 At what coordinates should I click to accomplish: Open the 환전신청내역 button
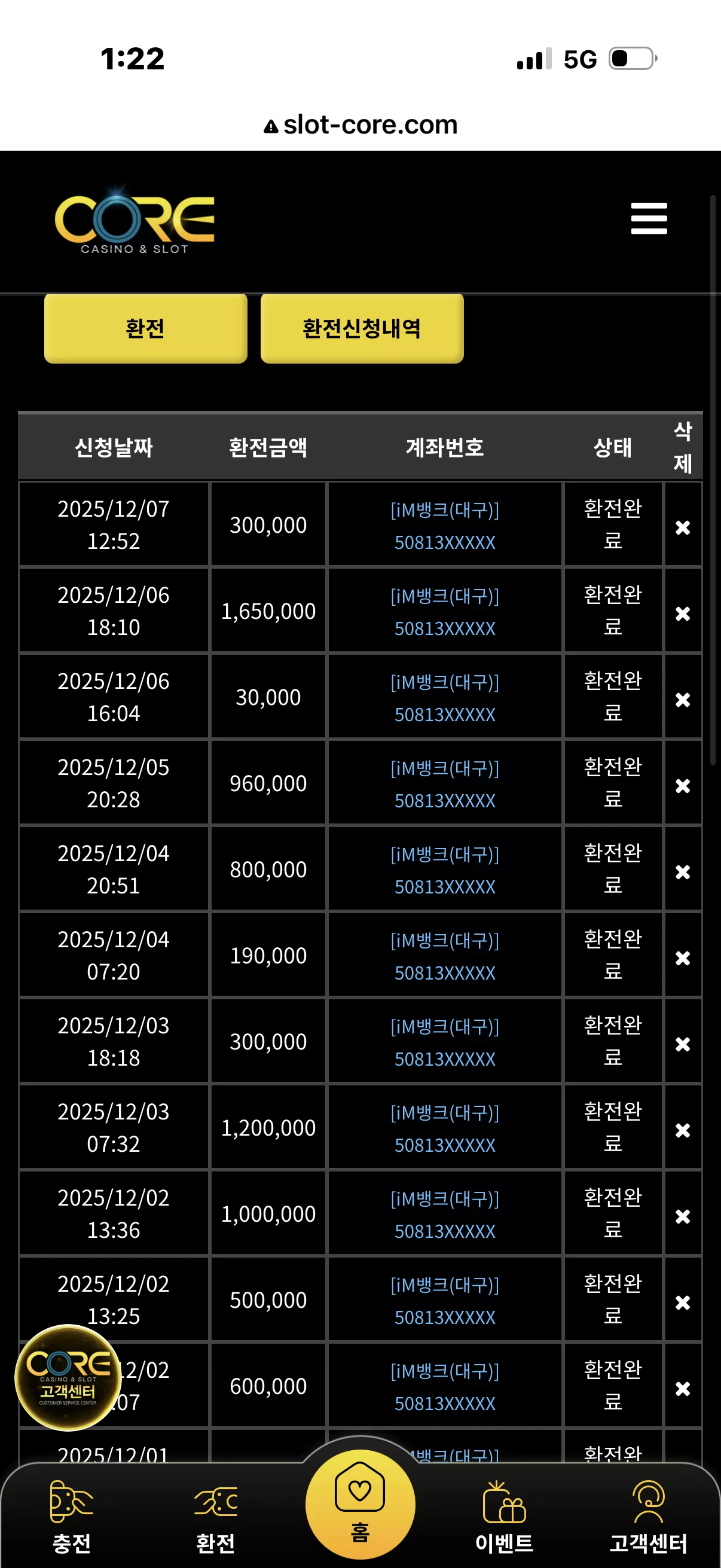[x=362, y=328]
